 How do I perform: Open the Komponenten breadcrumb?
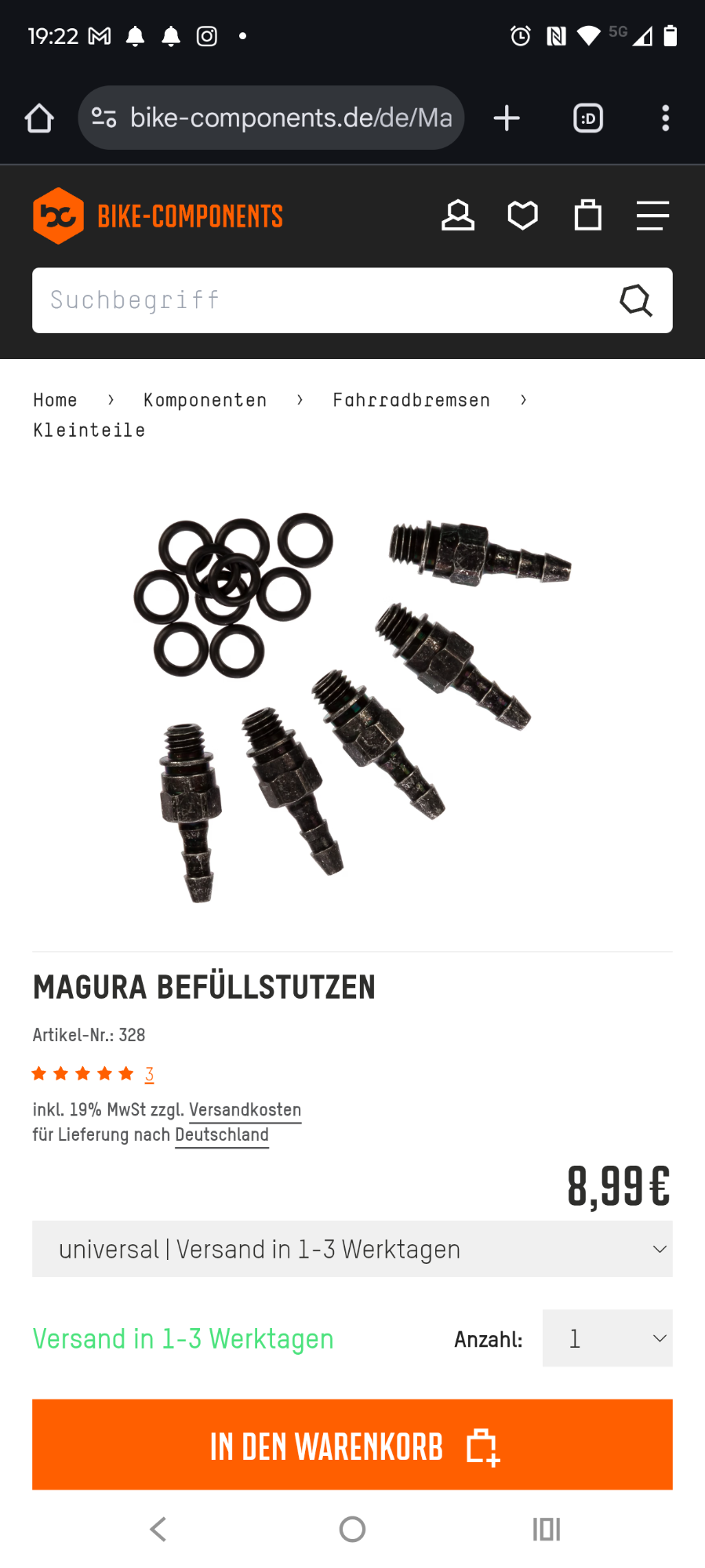[205, 400]
